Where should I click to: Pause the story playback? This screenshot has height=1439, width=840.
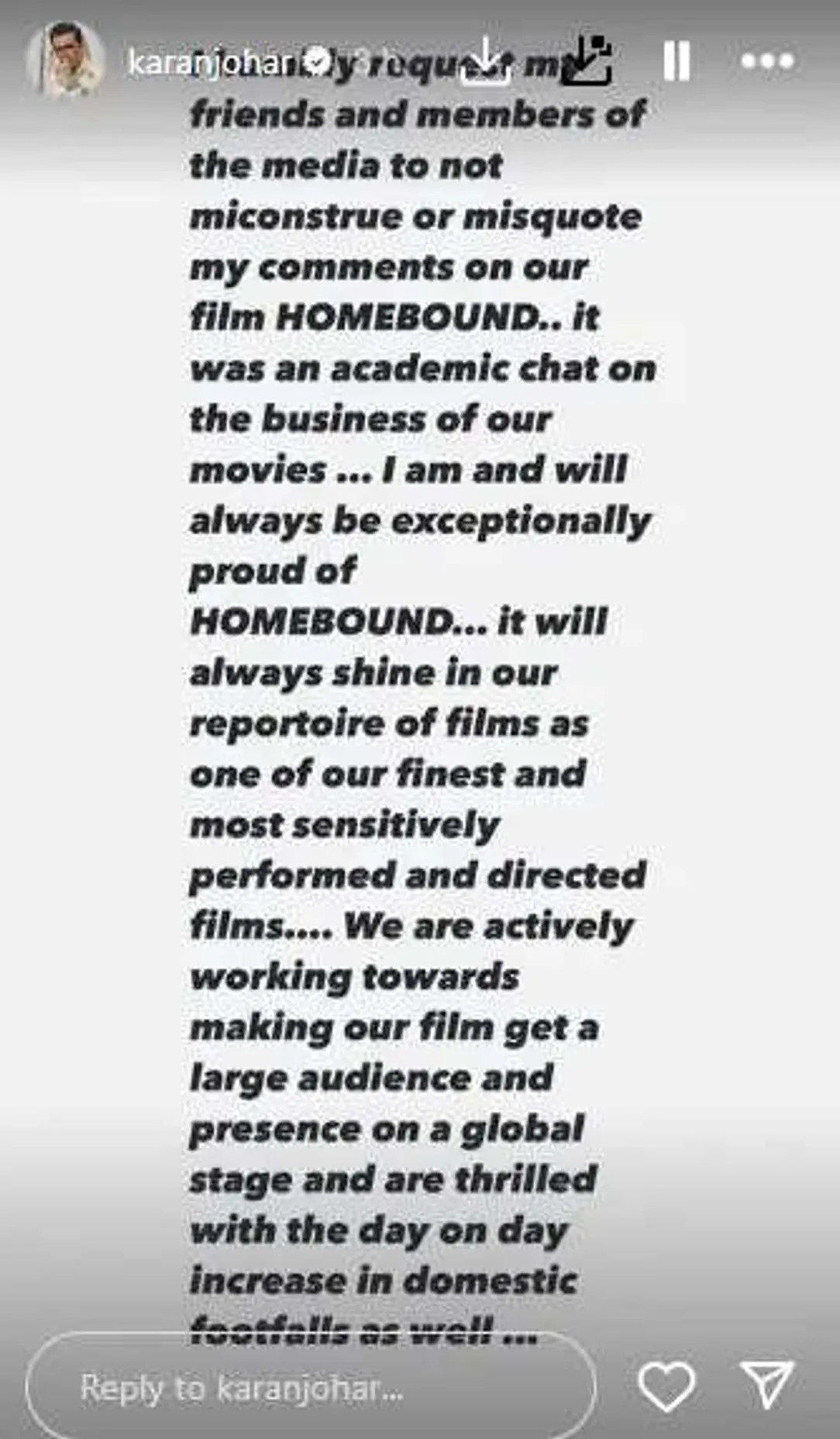click(x=676, y=60)
